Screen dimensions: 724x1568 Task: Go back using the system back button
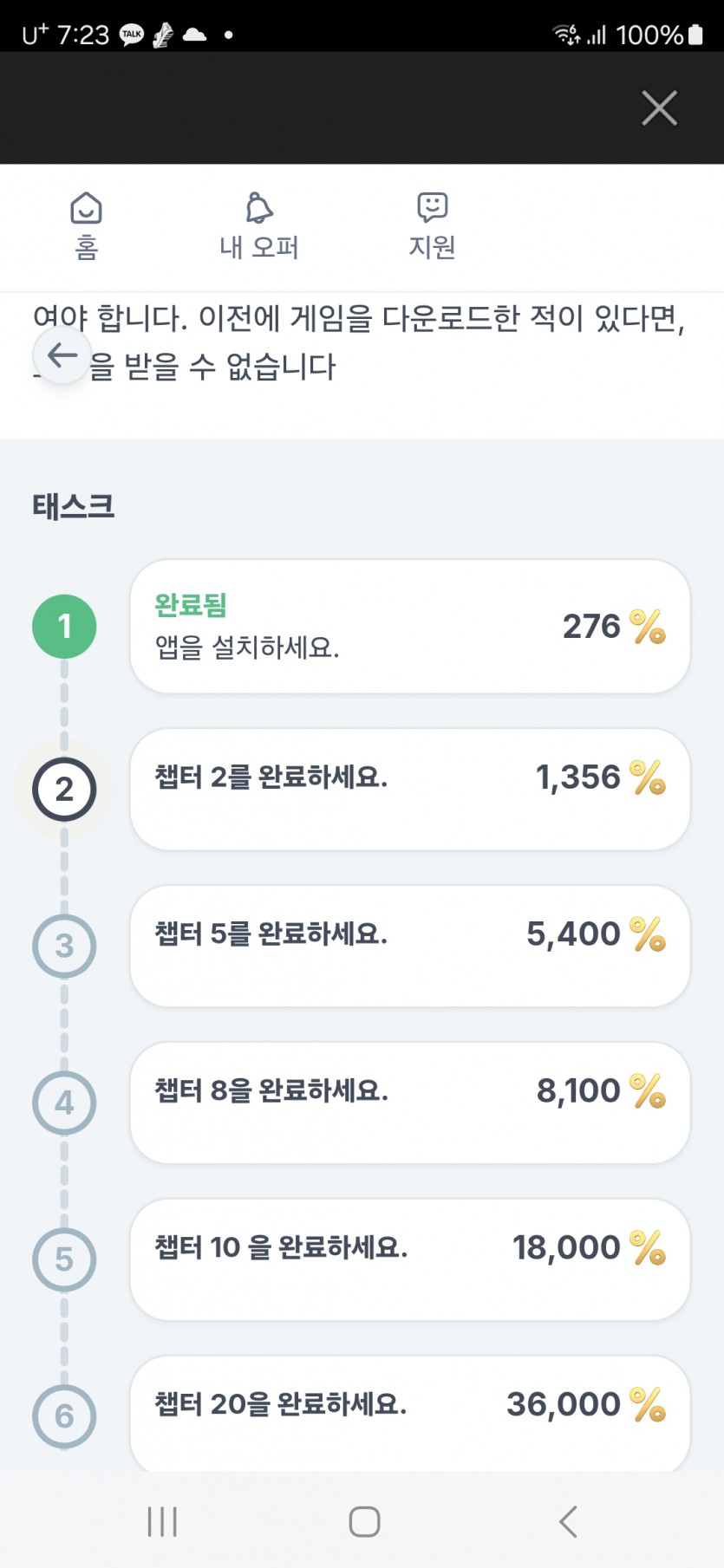click(x=568, y=1521)
